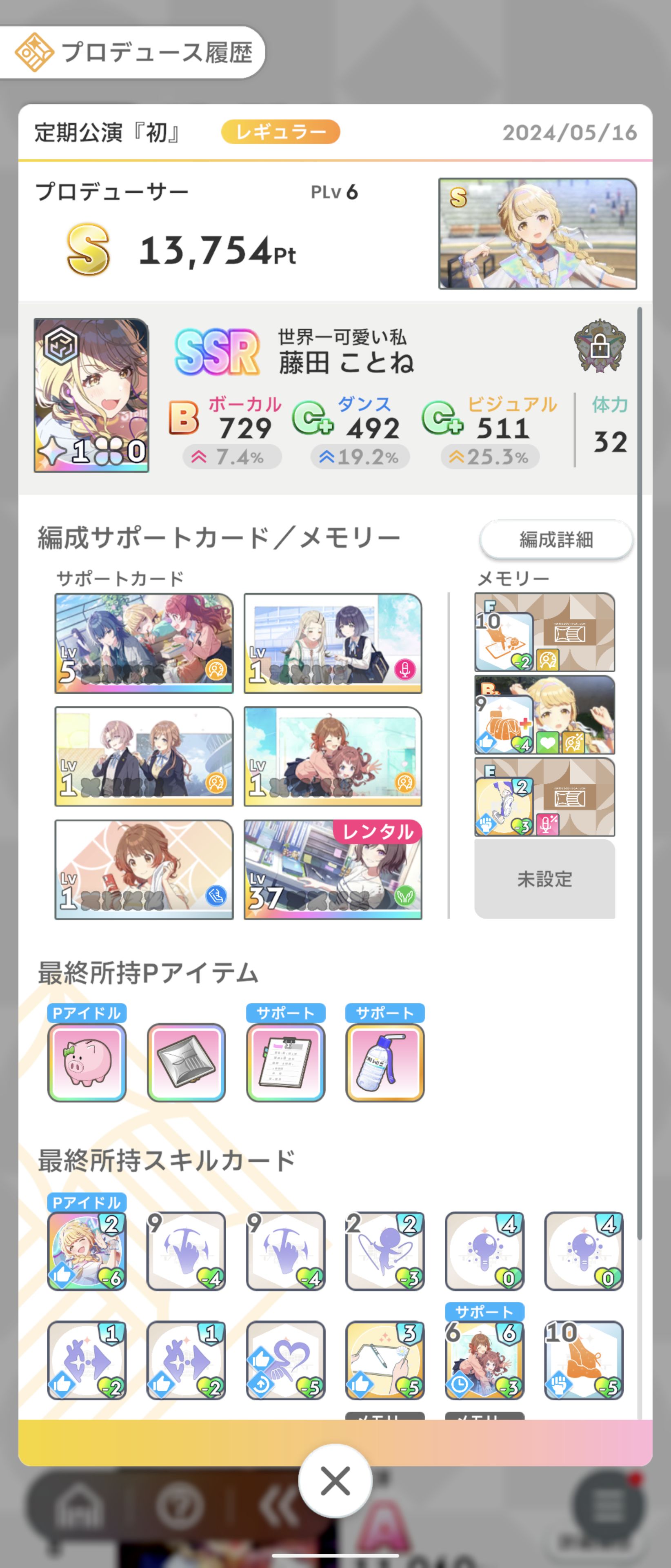View the S-rank result photo thumbnail
671x1568 pixels.
[537, 233]
